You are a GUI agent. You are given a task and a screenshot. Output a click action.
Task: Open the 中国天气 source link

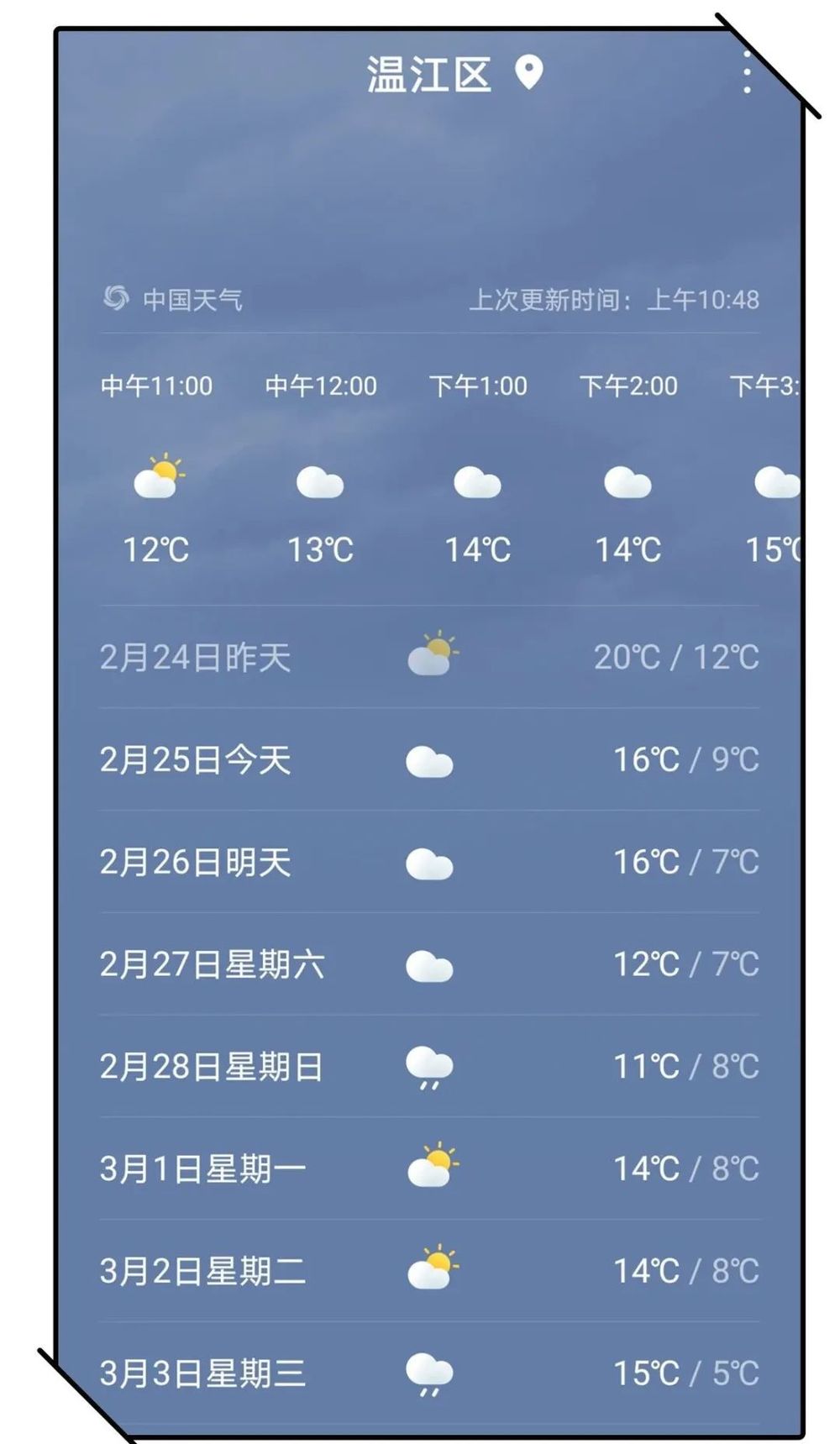tap(172, 299)
